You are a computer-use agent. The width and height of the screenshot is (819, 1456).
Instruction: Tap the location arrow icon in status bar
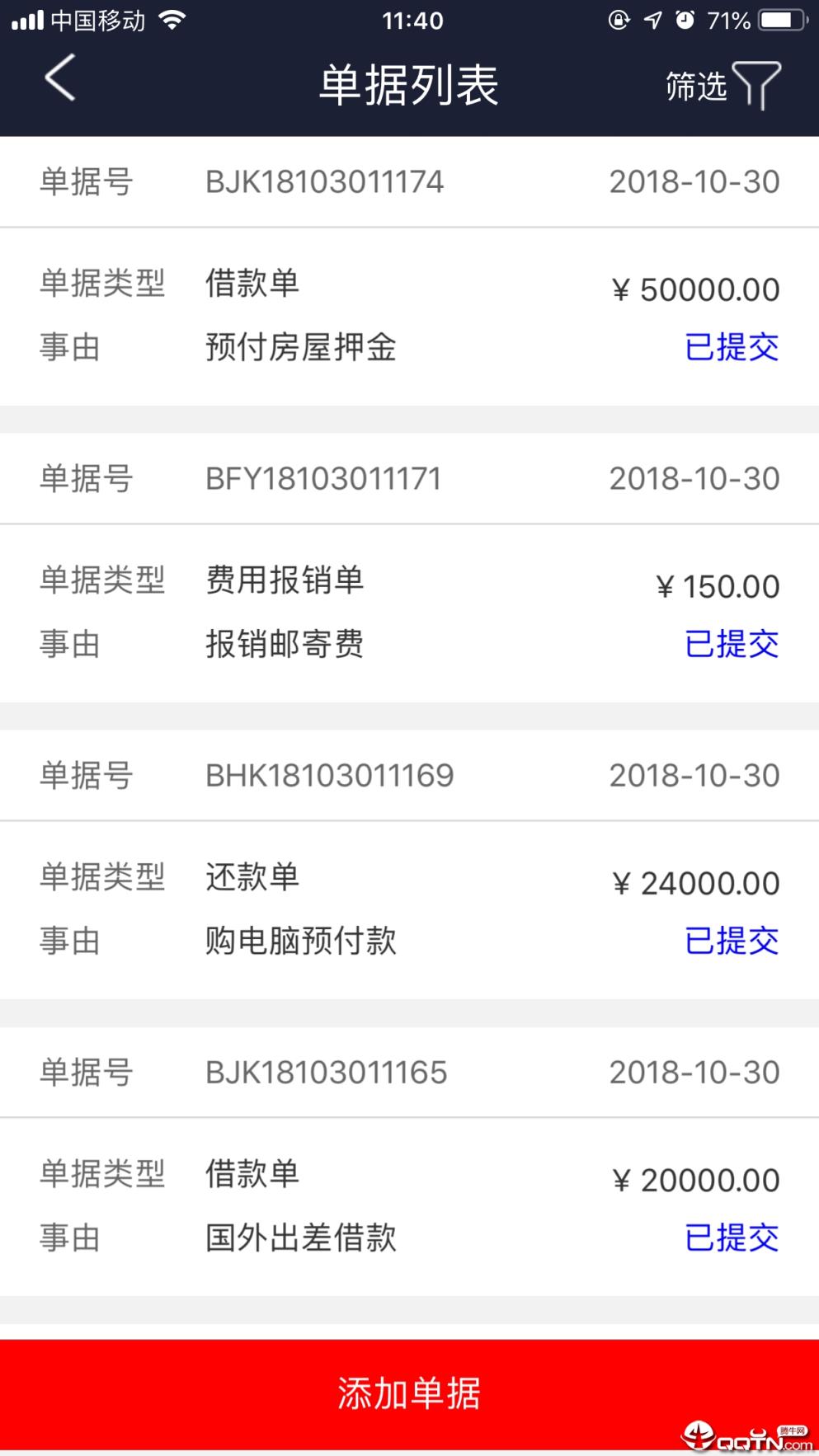coord(652,20)
